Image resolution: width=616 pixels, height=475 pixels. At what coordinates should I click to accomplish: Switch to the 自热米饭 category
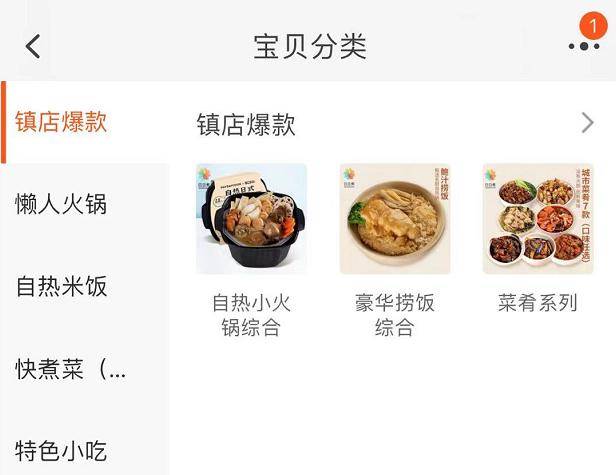pos(62,287)
